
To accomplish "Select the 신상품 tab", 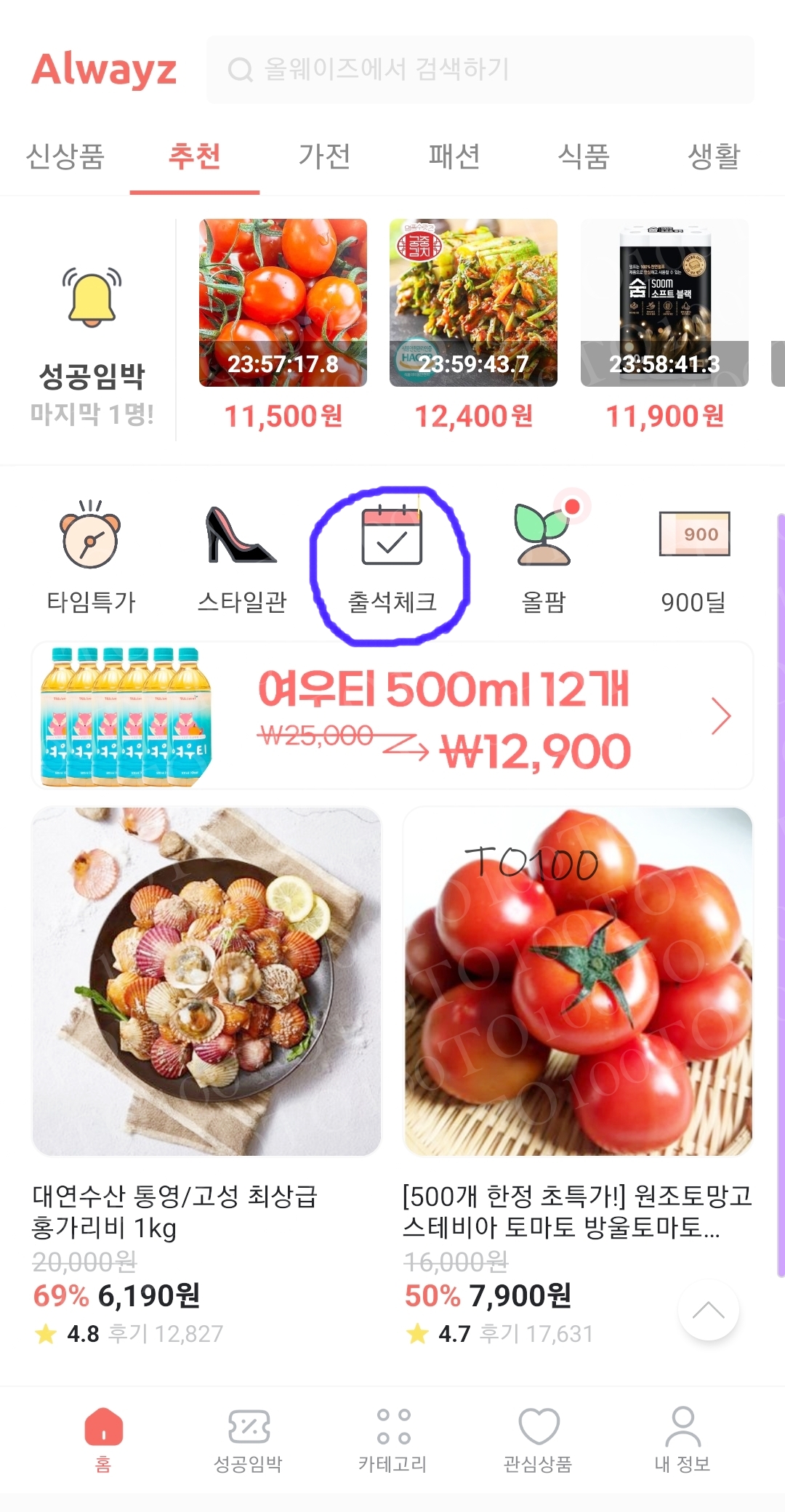I will click(65, 156).
